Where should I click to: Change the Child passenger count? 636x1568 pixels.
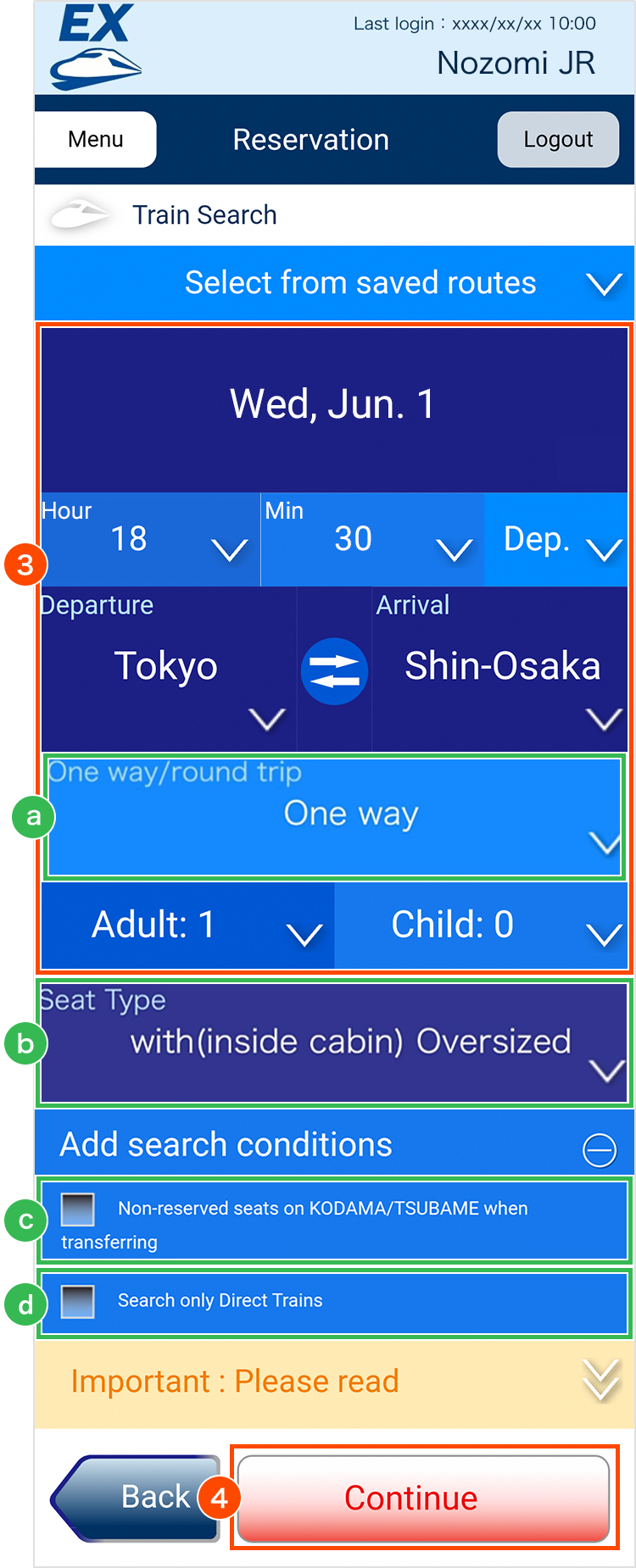(482, 925)
